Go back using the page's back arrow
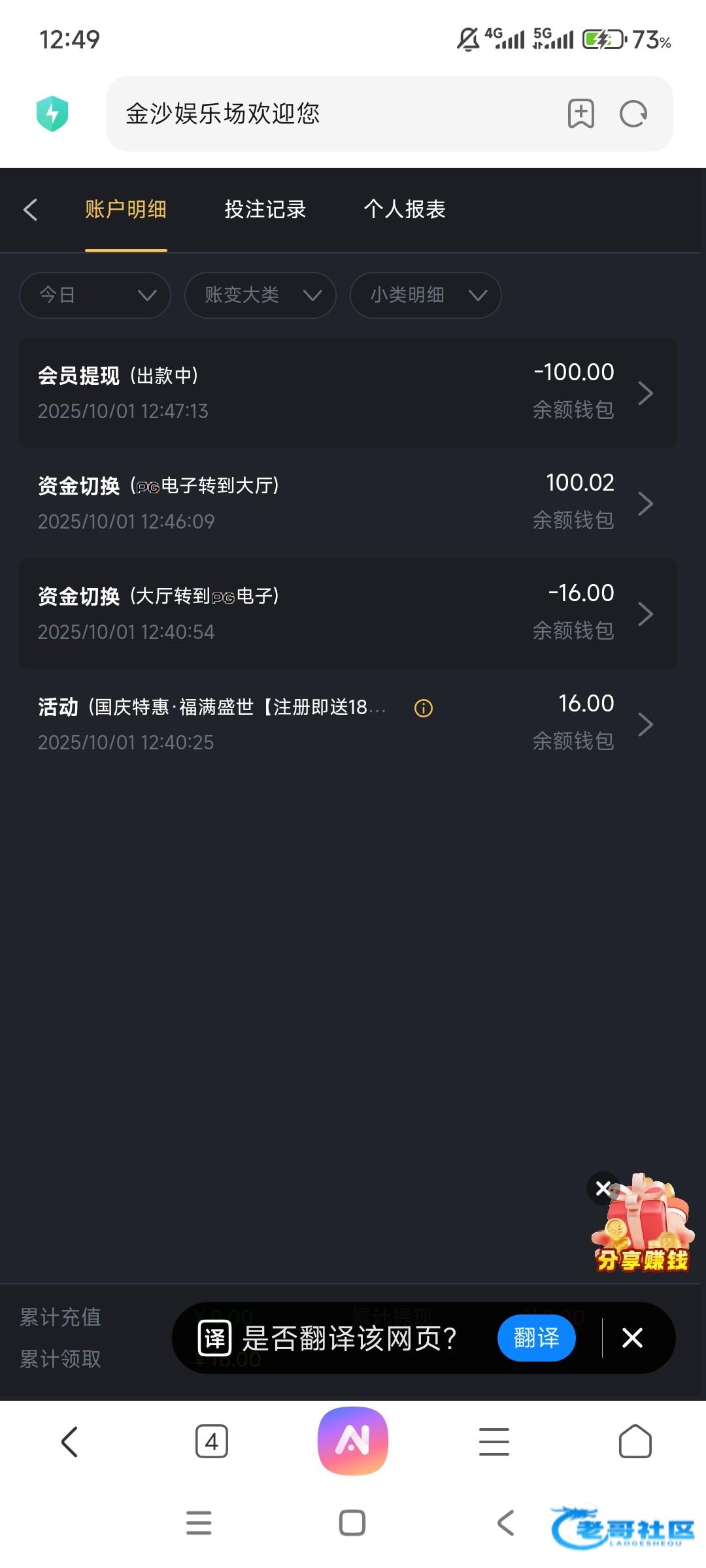Image resolution: width=706 pixels, height=1568 pixels. [30, 210]
